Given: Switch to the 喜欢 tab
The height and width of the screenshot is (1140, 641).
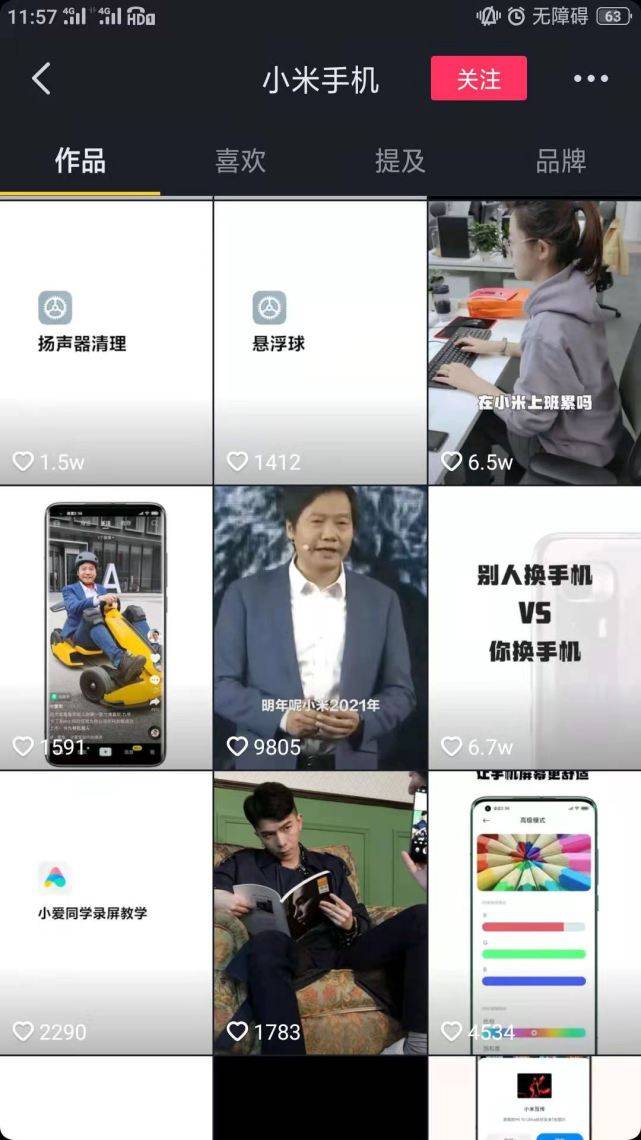Looking at the screenshot, I should (x=240, y=161).
